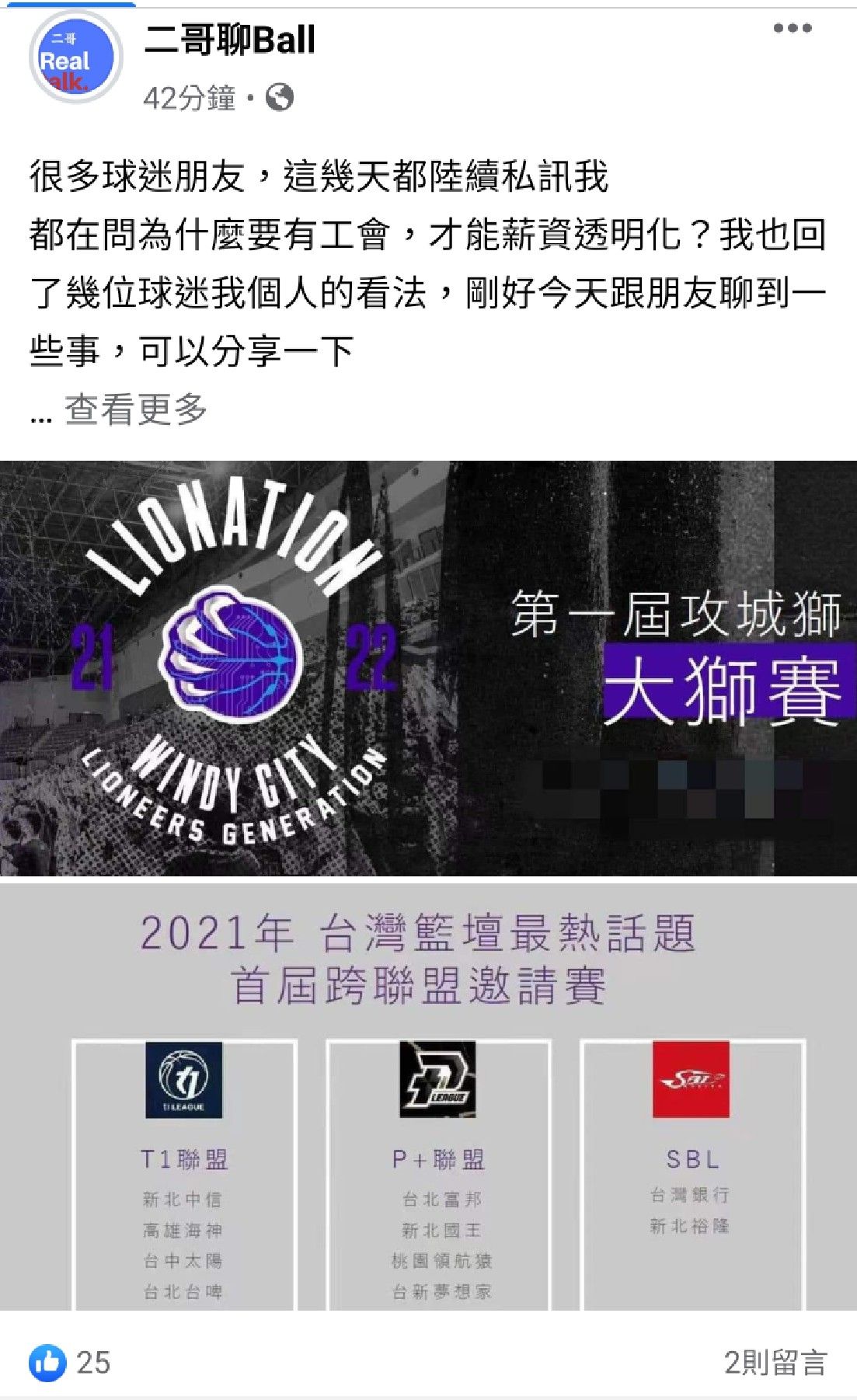
Task: Open the post's three-dot options menu
Action: point(792,29)
